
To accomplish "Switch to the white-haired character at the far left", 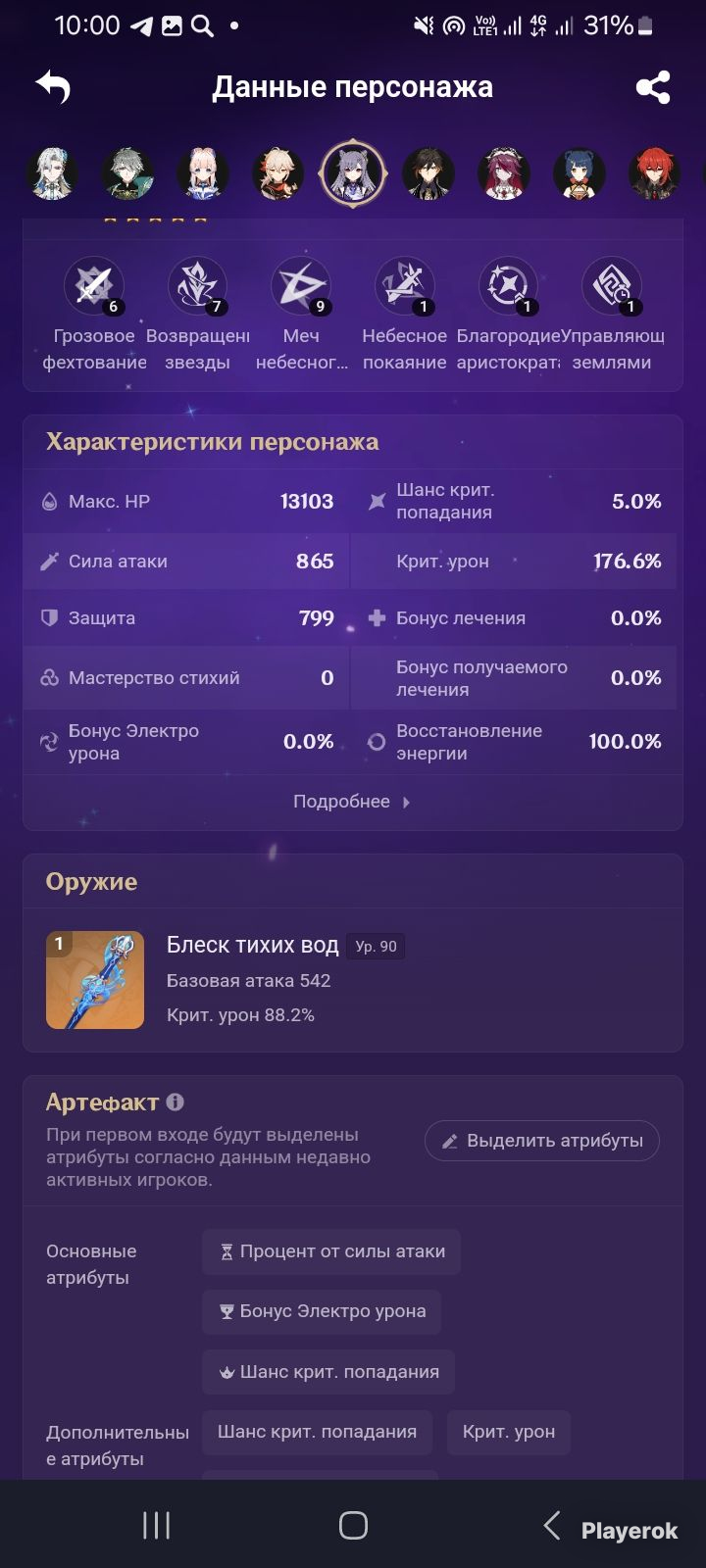I will click(x=51, y=173).
